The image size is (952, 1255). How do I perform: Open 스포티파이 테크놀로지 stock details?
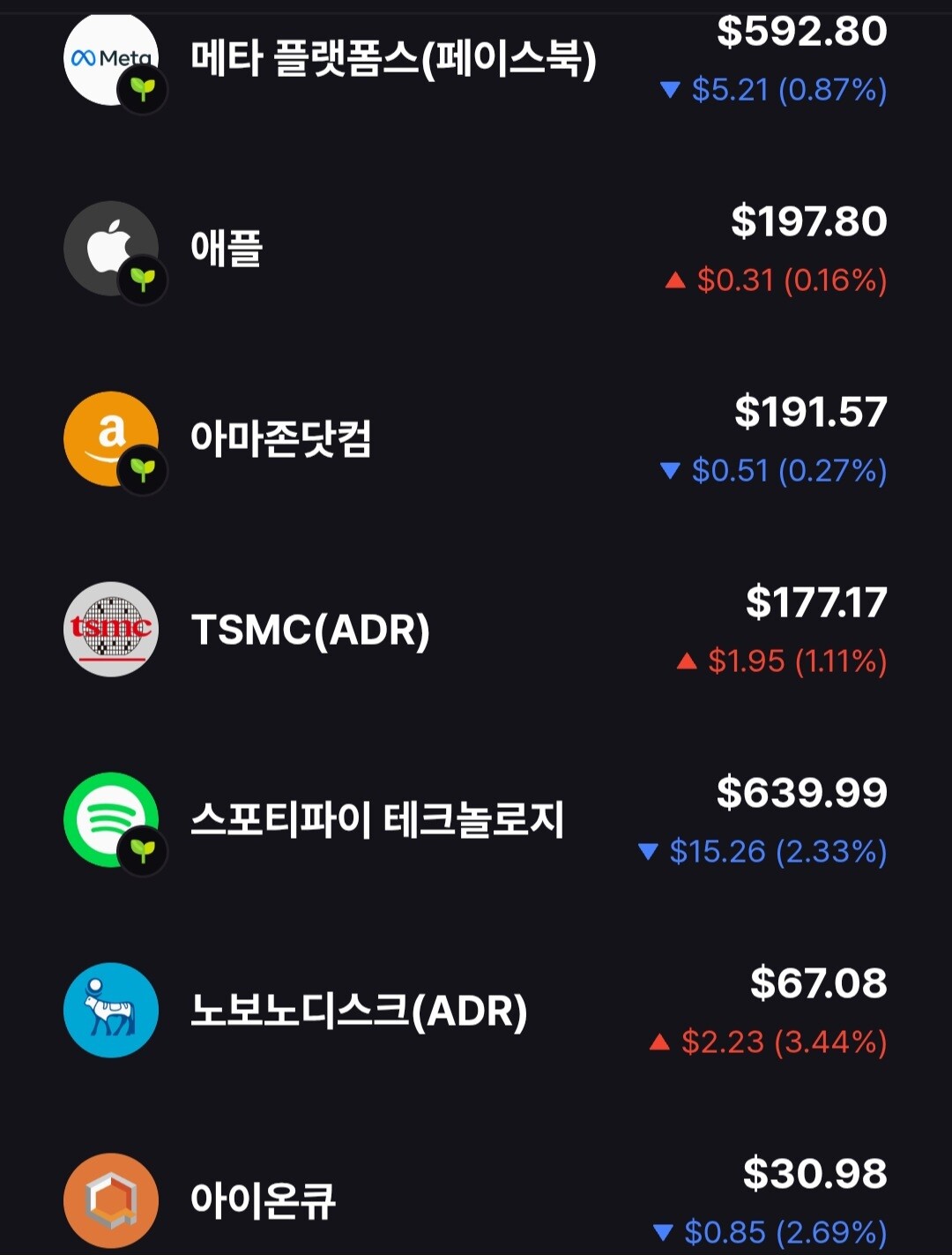coord(476,821)
